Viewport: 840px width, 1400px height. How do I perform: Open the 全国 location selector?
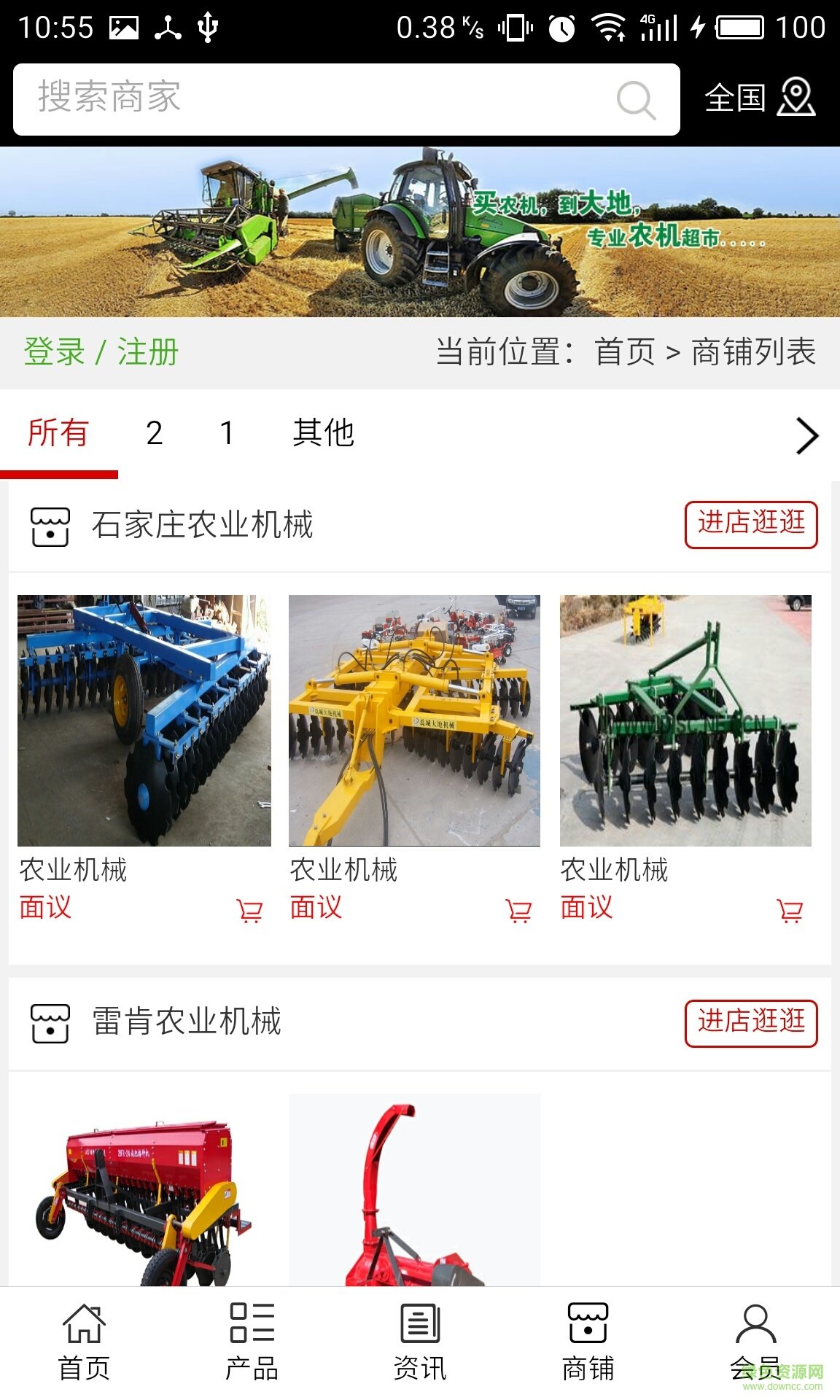click(x=759, y=98)
